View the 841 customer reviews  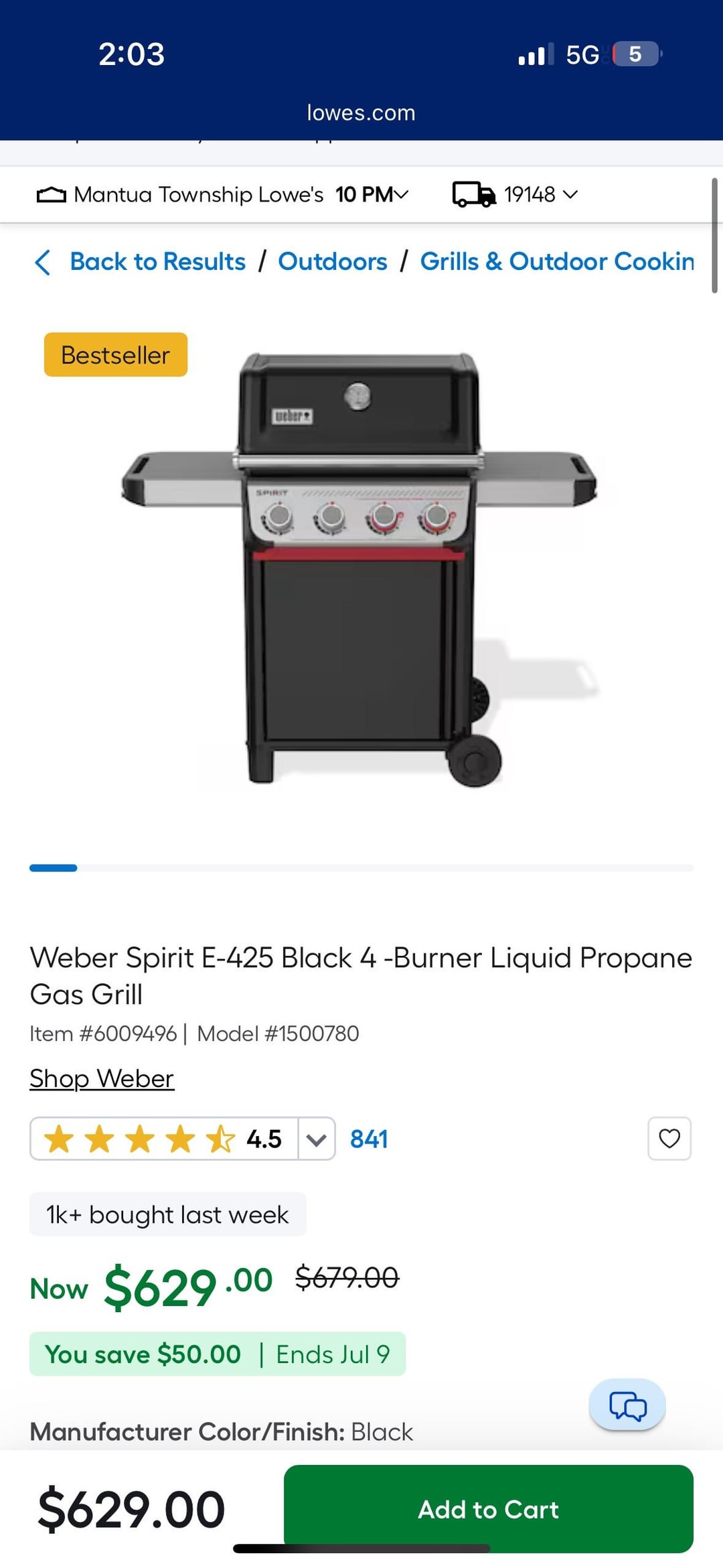click(x=369, y=1139)
